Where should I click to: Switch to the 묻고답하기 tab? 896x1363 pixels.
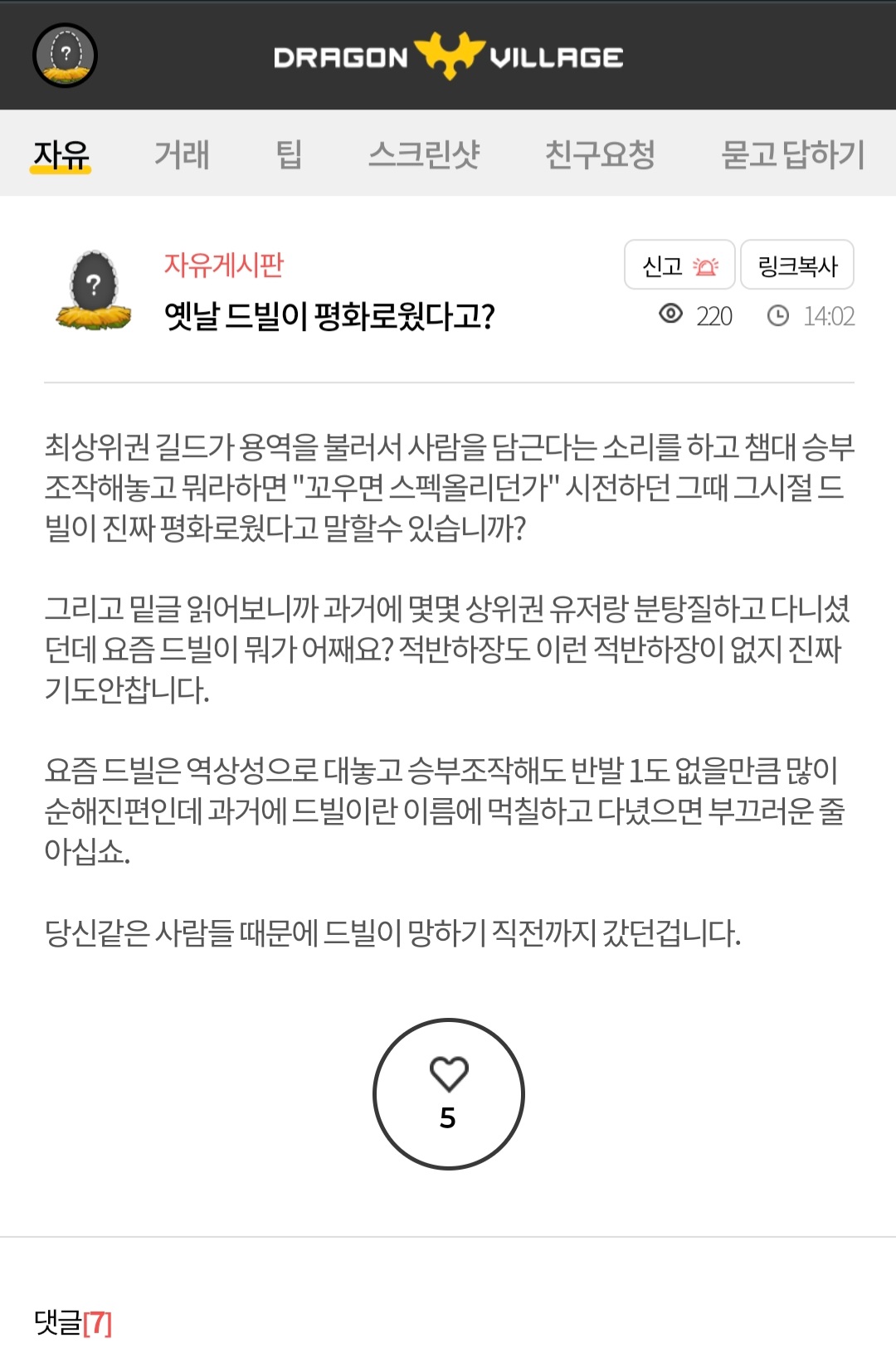[792, 154]
